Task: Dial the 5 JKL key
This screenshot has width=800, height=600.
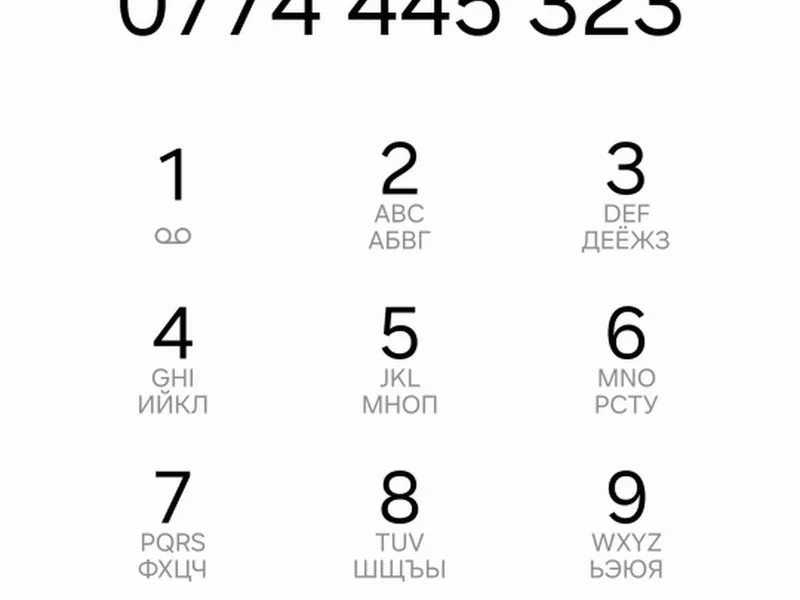Action: pyautogui.click(x=399, y=360)
